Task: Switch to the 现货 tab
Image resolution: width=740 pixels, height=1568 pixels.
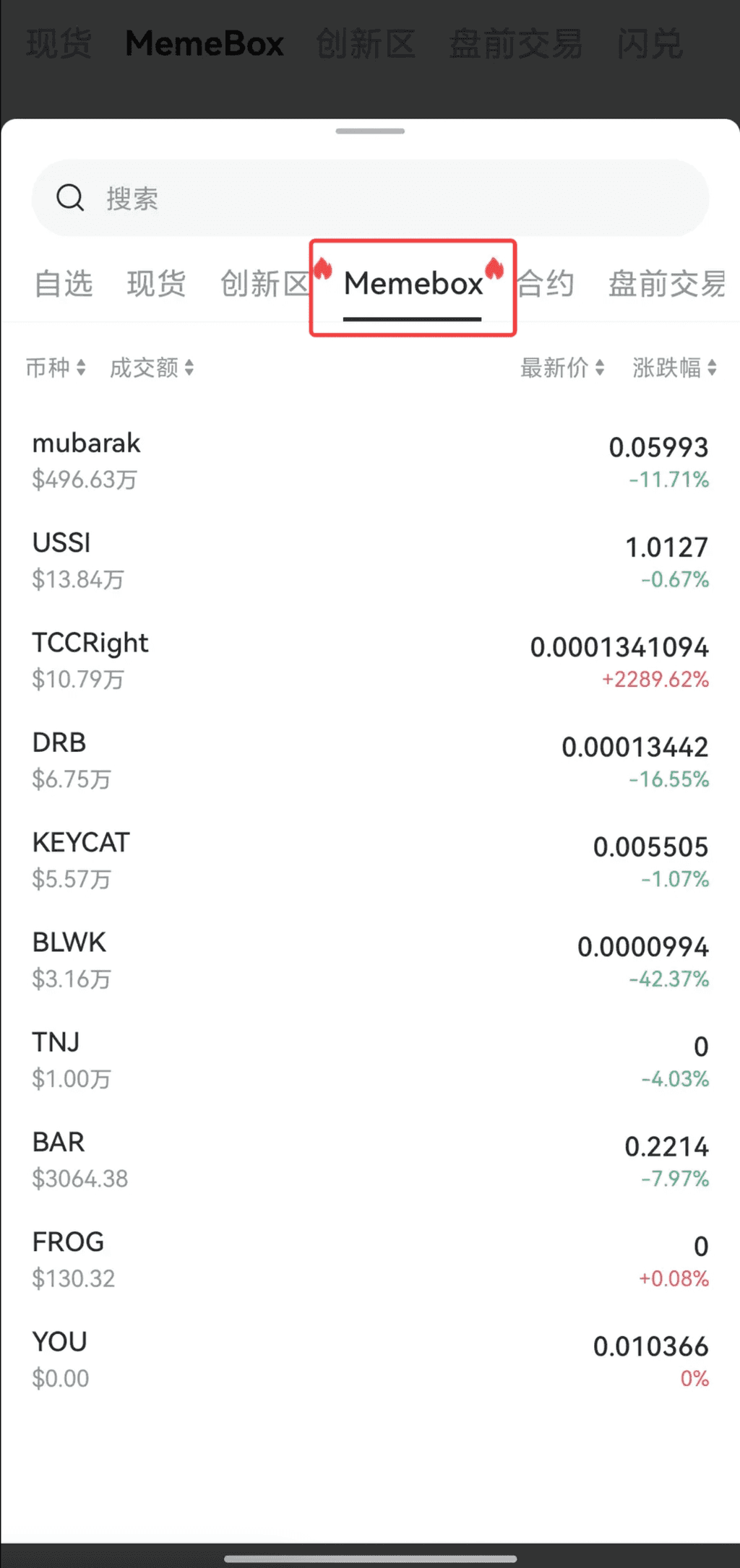Action: tap(156, 284)
